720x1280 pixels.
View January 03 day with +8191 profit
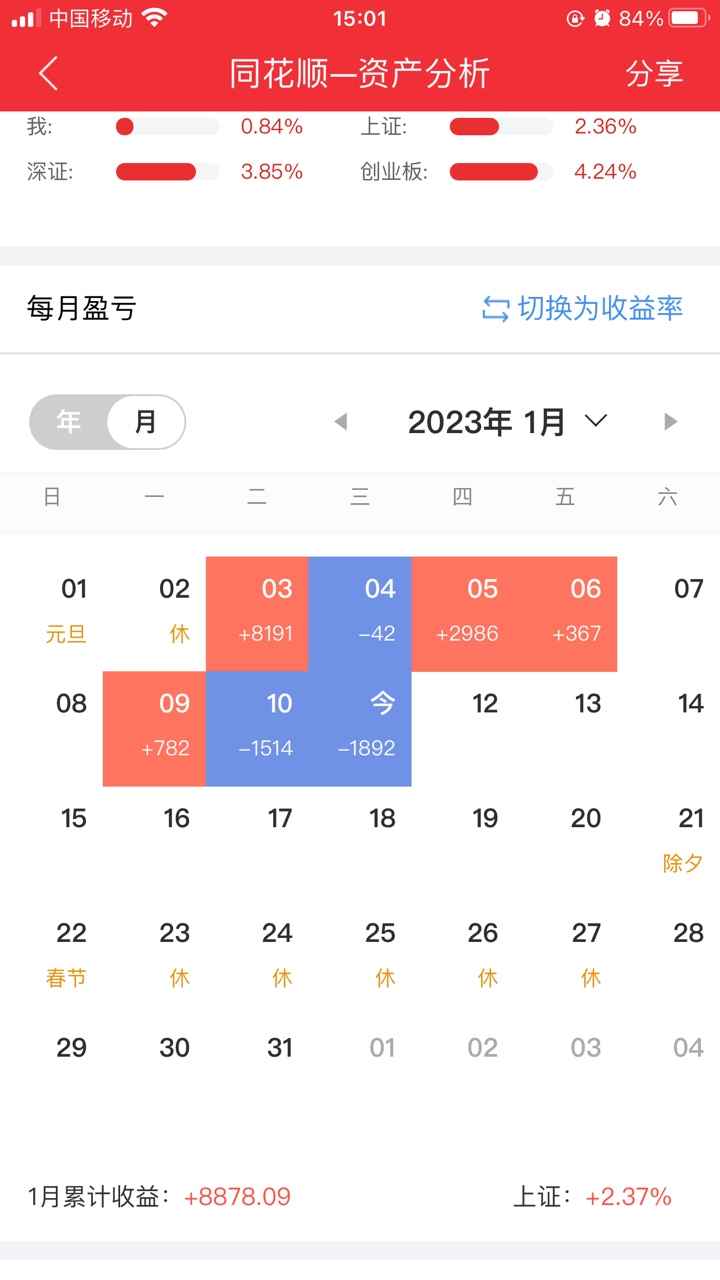click(x=257, y=613)
